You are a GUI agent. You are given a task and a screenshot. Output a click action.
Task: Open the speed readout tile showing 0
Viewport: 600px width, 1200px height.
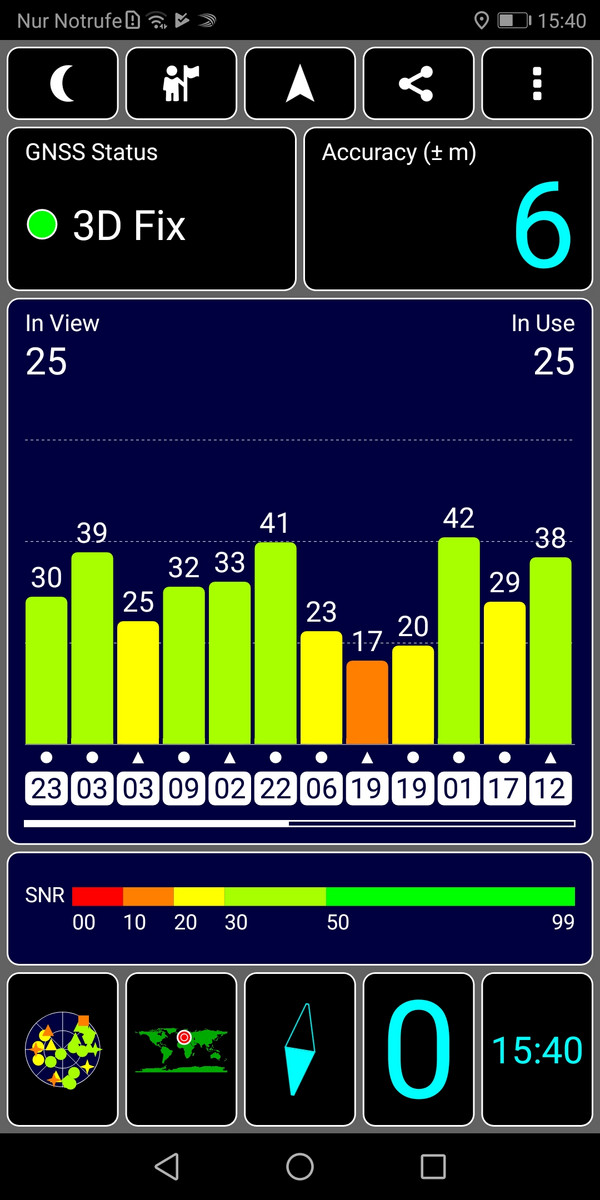[418, 1050]
